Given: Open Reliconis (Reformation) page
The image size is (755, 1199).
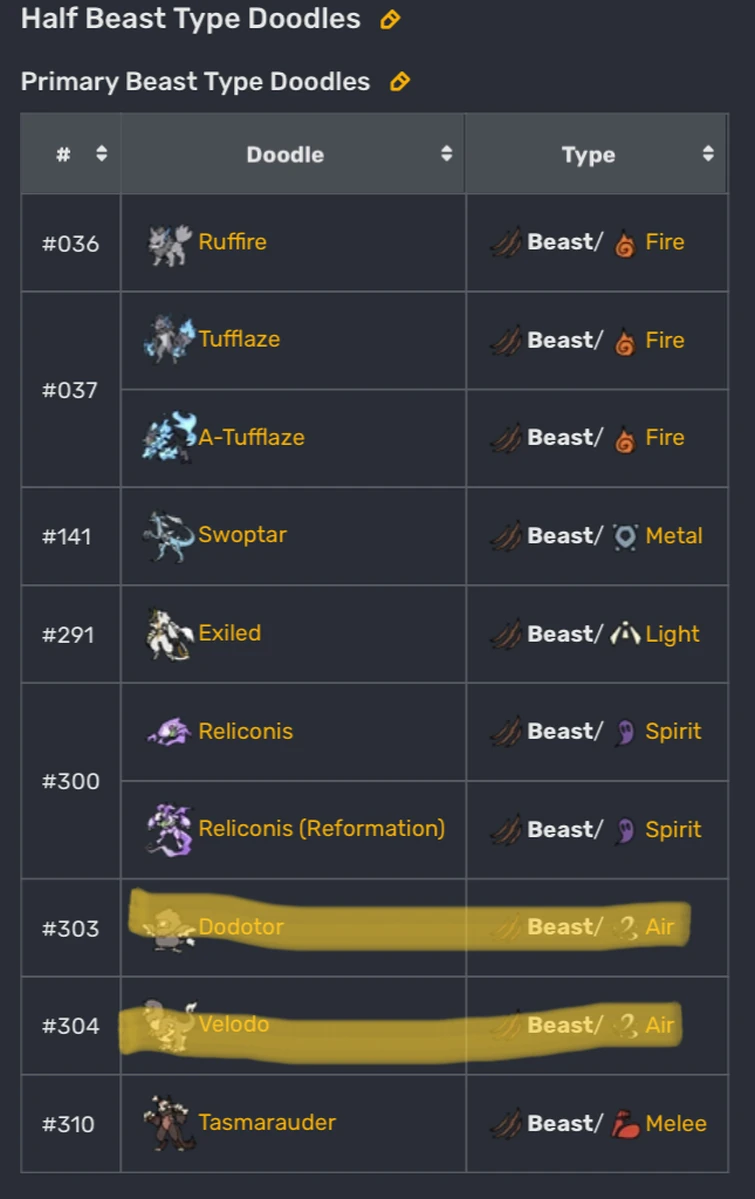Looking at the screenshot, I should coord(321,828).
